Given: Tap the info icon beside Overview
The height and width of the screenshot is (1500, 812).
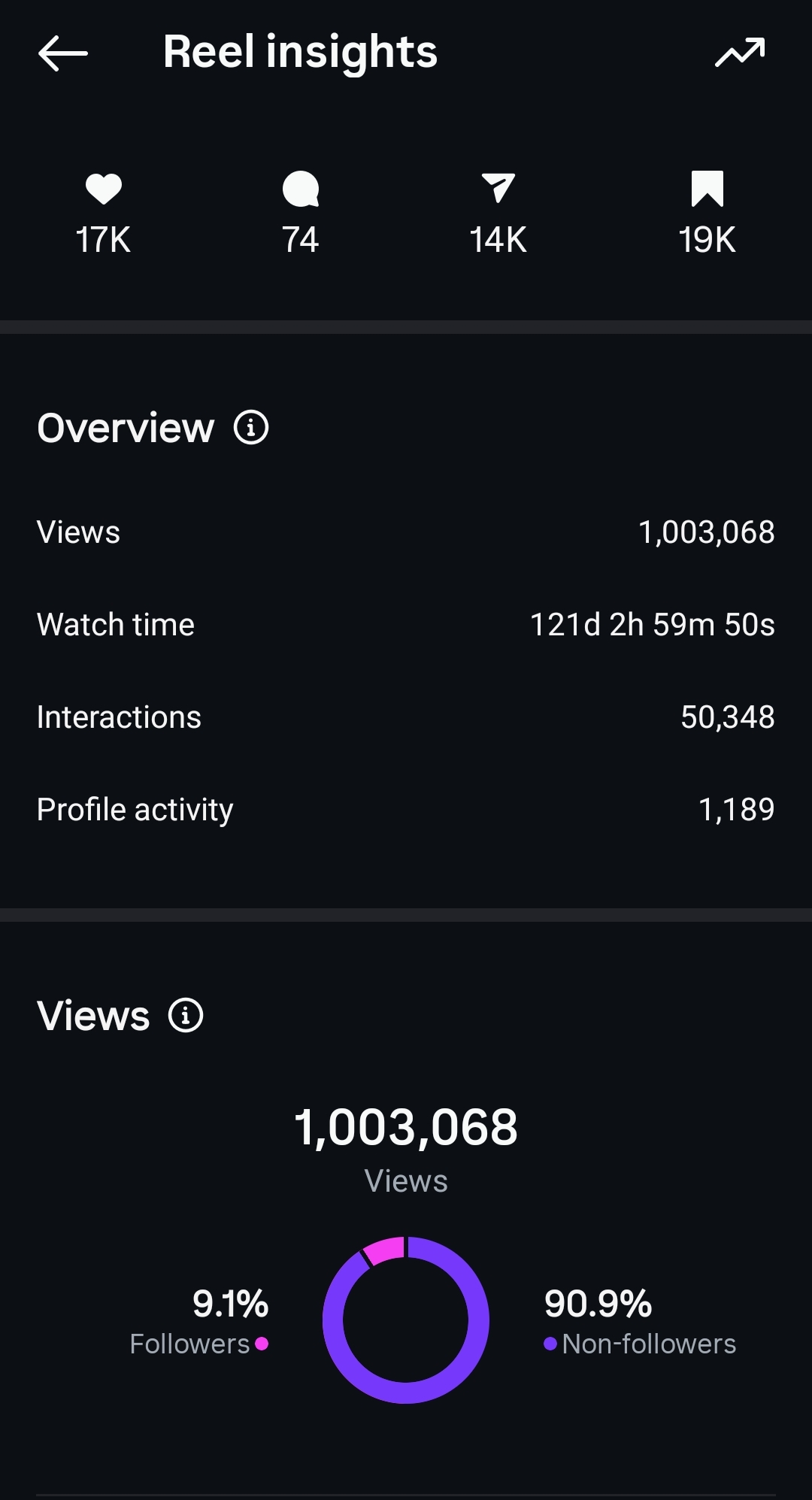Looking at the screenshot, I should [251, 428].
